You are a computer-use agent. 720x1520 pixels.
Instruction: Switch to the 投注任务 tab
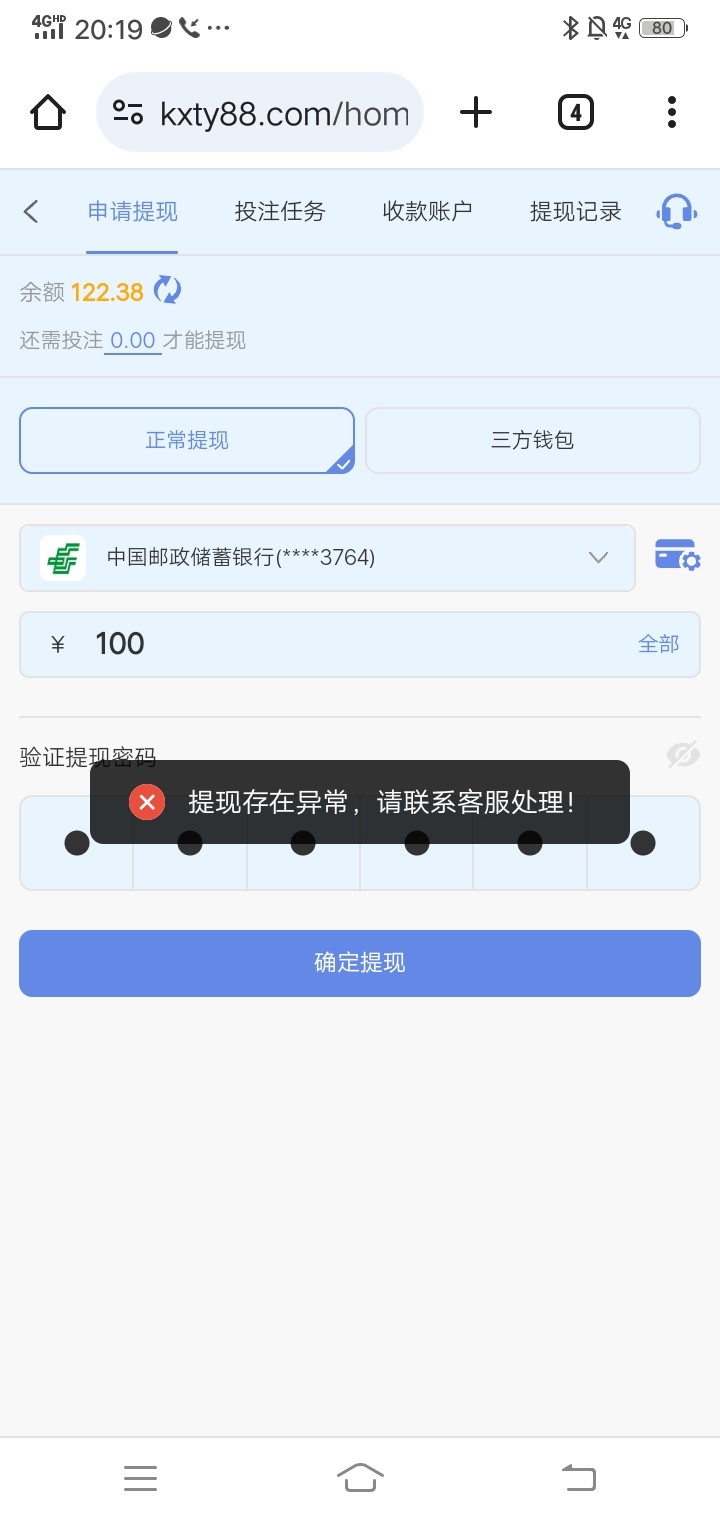(x=280, y=211)
